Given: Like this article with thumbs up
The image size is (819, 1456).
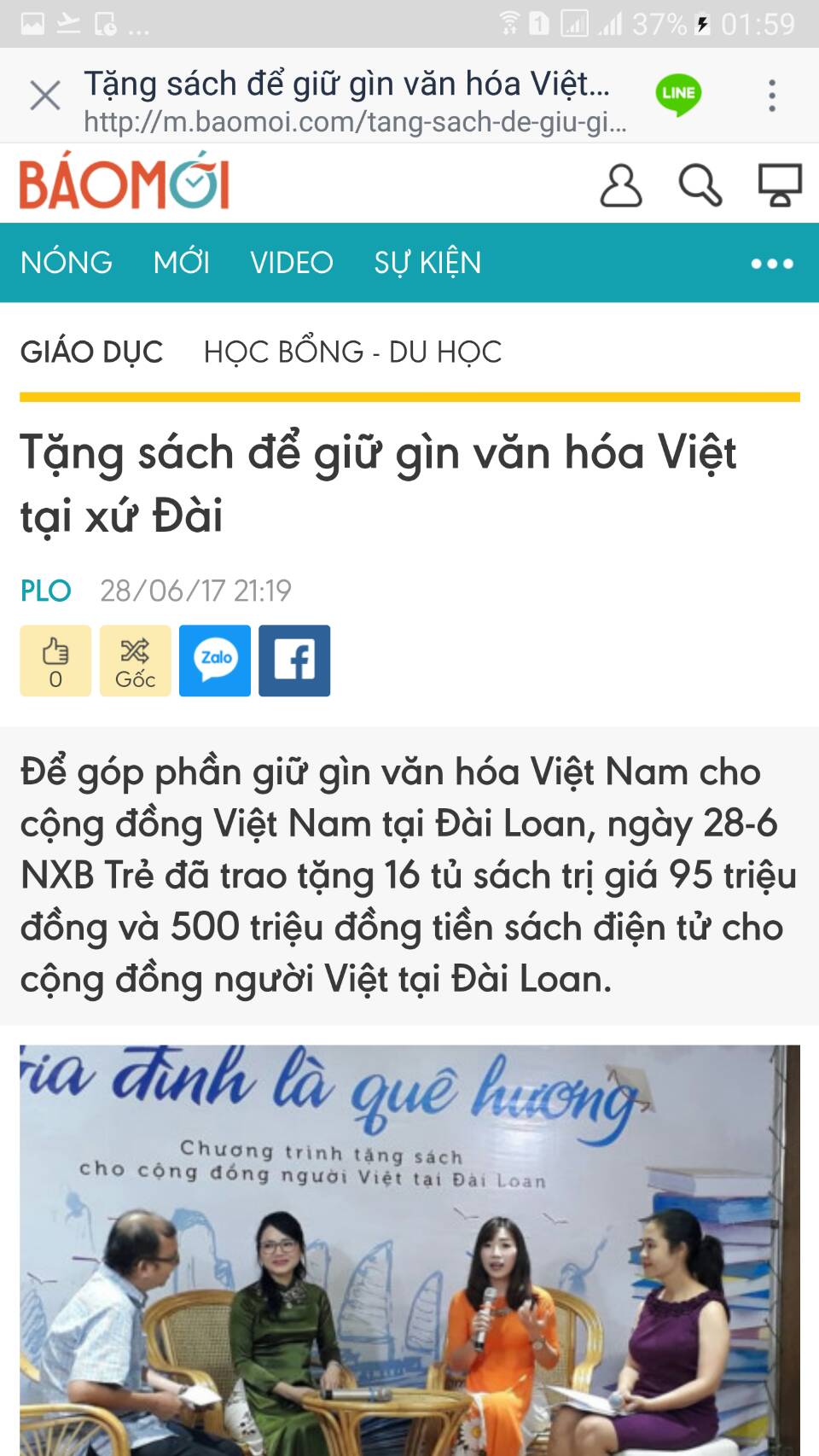Looking at the screenshot, I should coord(55,661).
